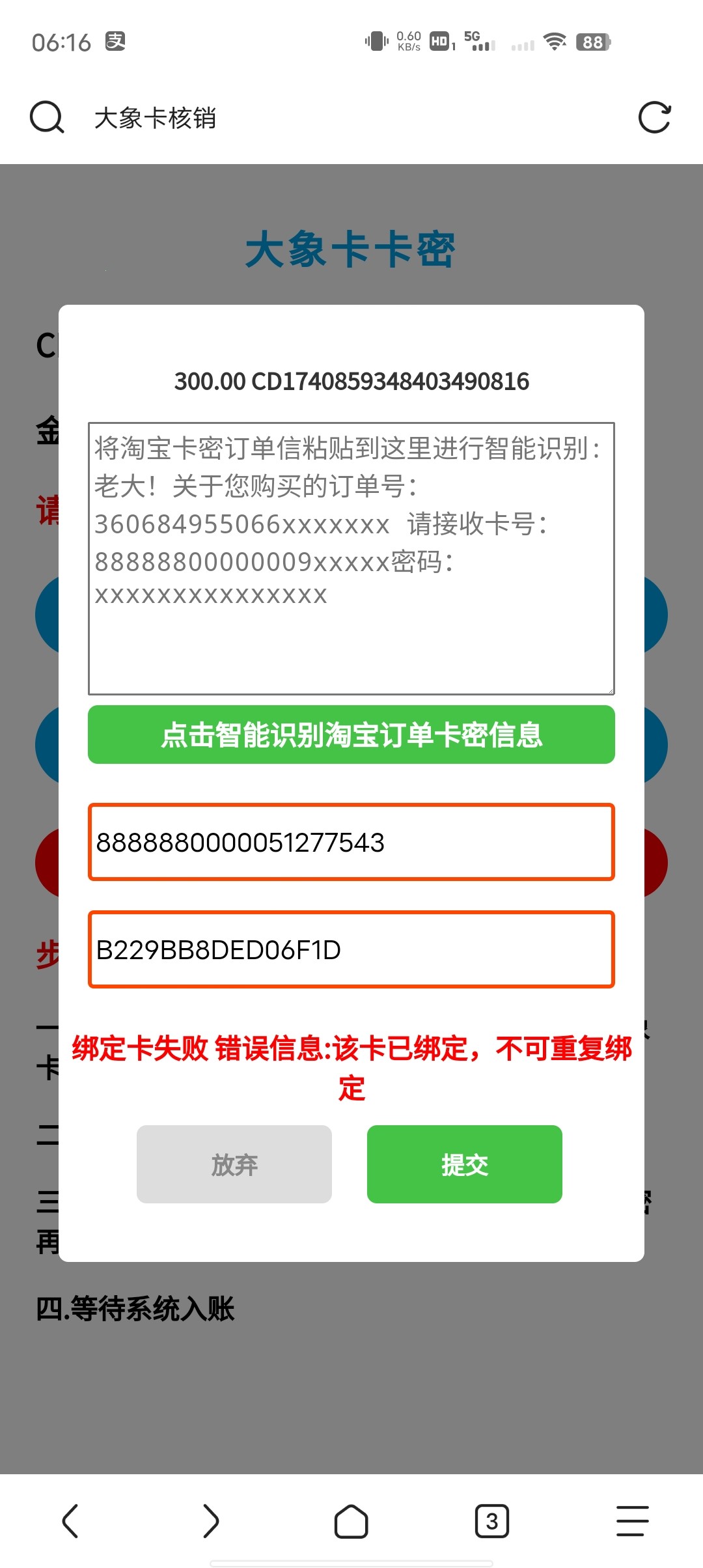The width and height of the screenshot is (703, 1568).
Task: Tap the 5G signal indicator
Action: coord(477,42)
